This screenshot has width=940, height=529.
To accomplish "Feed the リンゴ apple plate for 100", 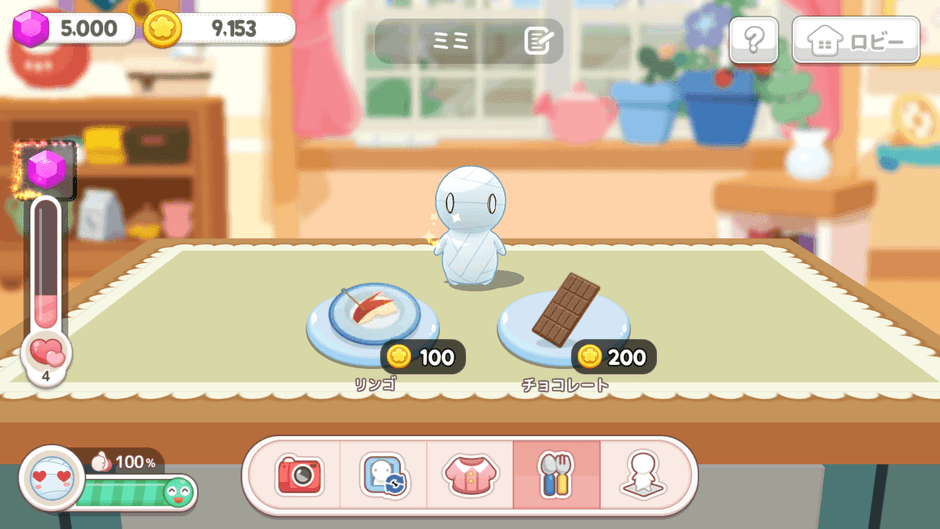I will click(372, 322).
